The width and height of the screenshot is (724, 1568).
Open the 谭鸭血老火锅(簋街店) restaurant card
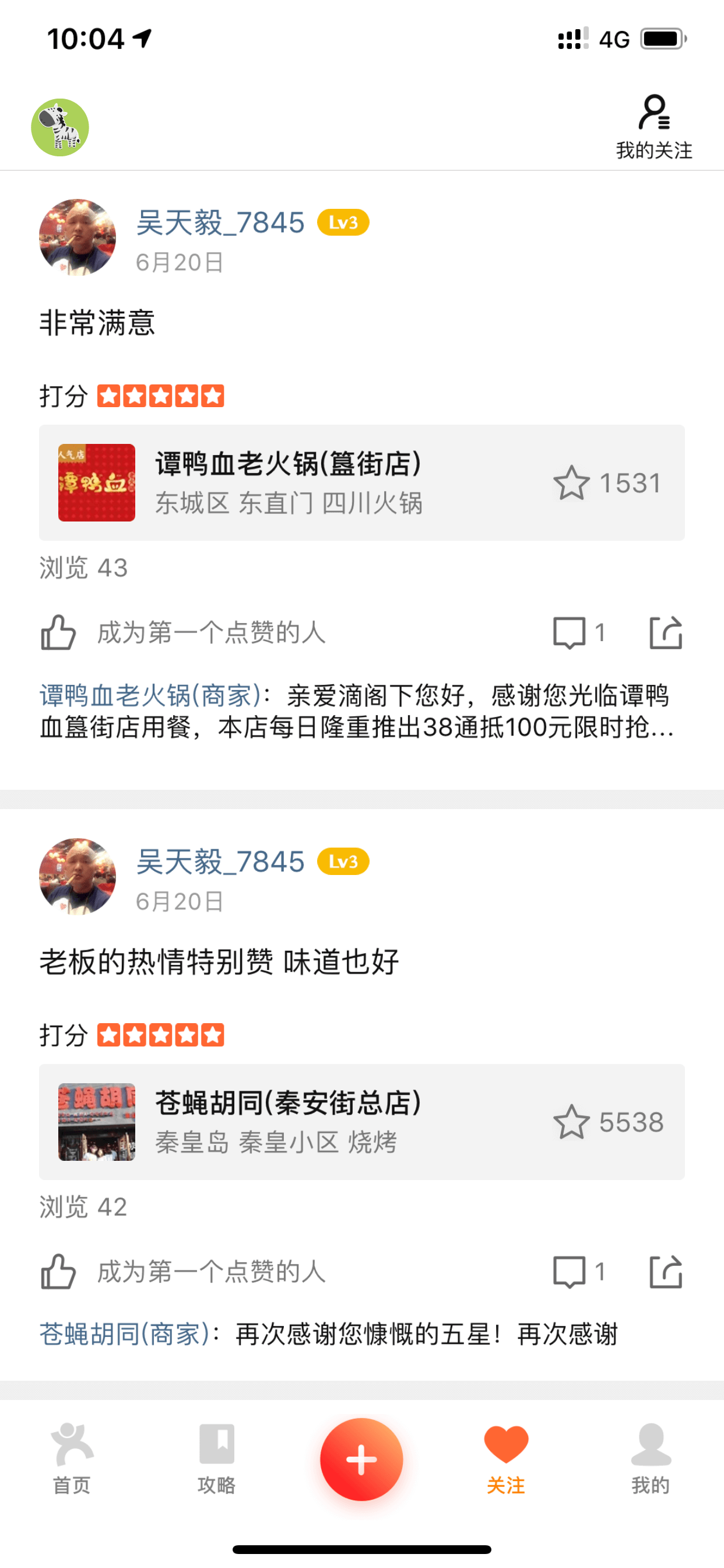click(x=362, y=482)
